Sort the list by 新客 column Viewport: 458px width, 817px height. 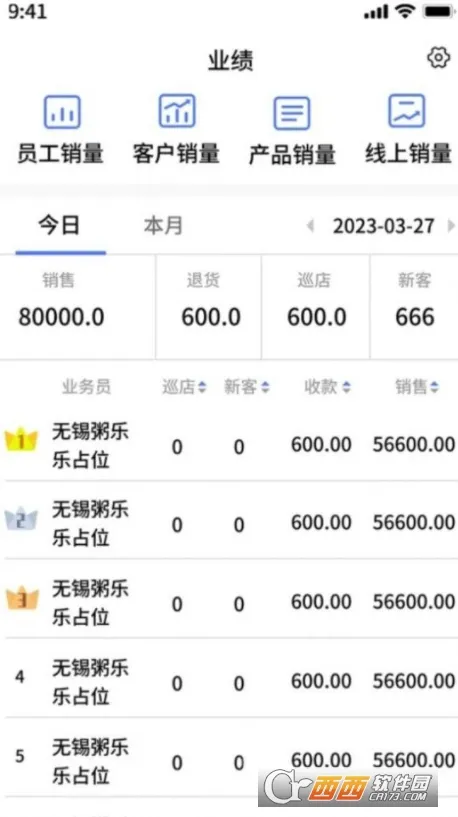[246, 387]
